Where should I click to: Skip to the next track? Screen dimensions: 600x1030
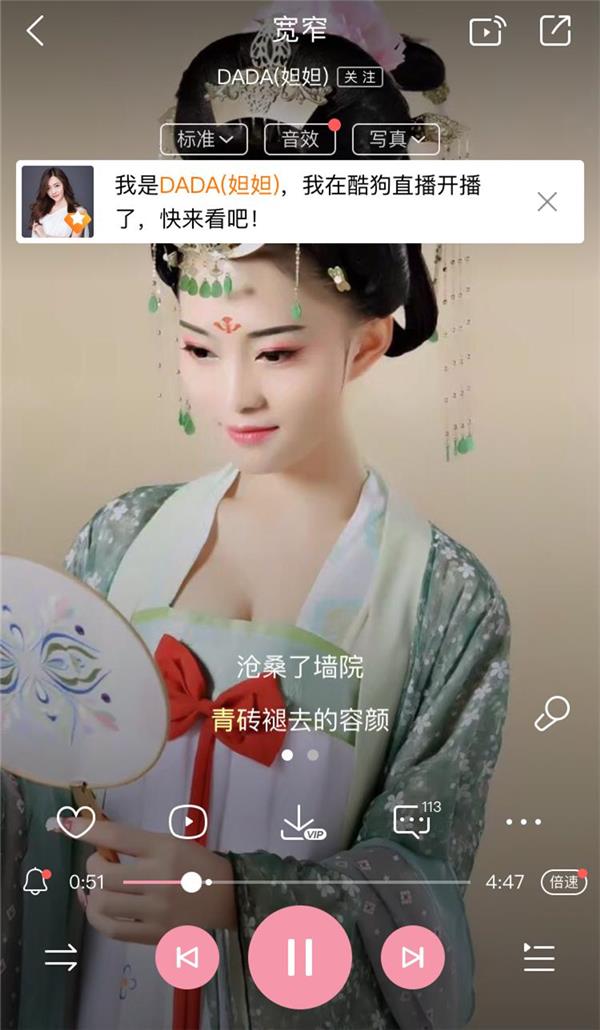point(413,958)
